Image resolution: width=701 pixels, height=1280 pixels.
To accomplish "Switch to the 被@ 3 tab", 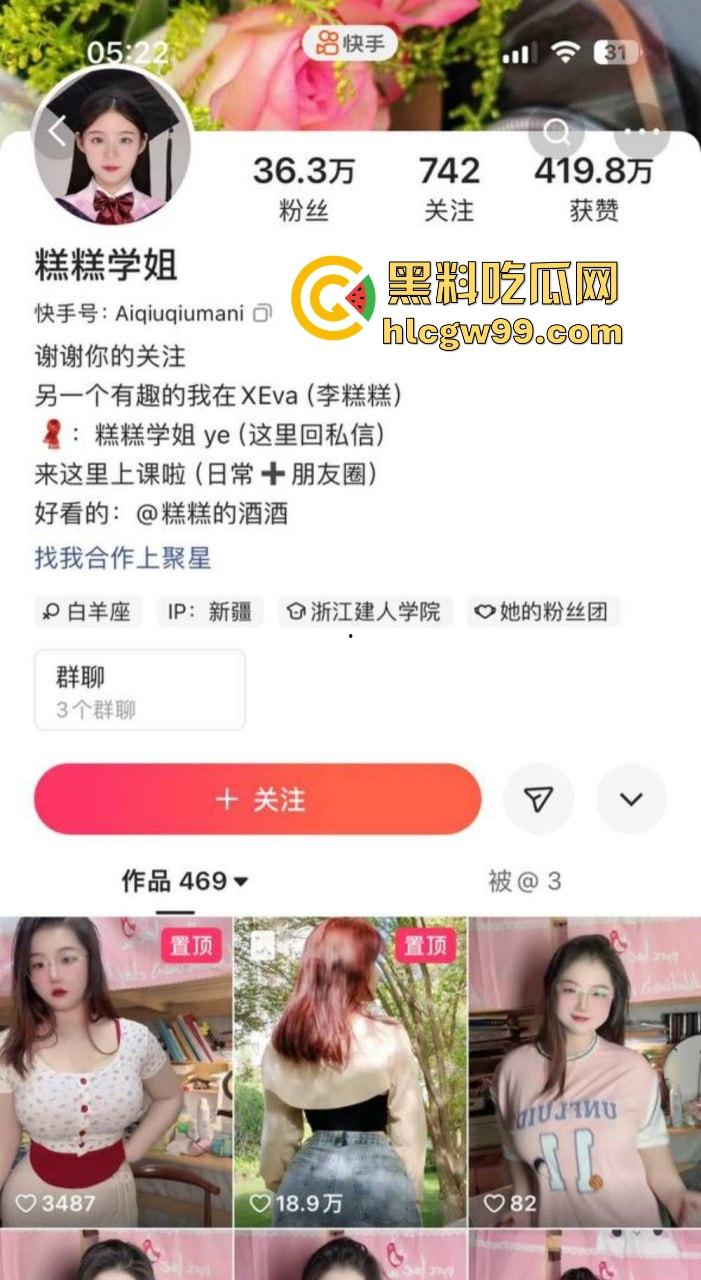I will pyautogui.click(x=524, y=881).
